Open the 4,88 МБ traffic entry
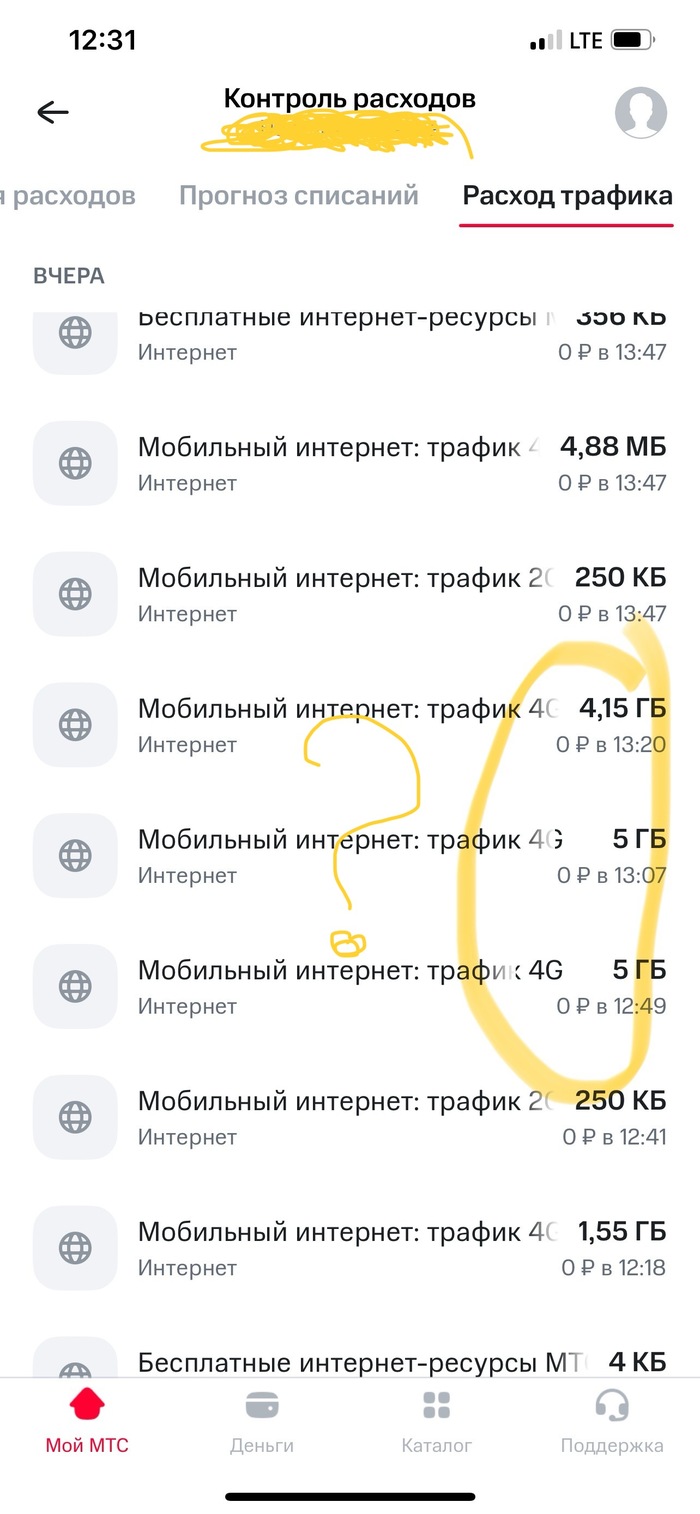The width and height of the screenshot is (700, 1514). point(350,464)
